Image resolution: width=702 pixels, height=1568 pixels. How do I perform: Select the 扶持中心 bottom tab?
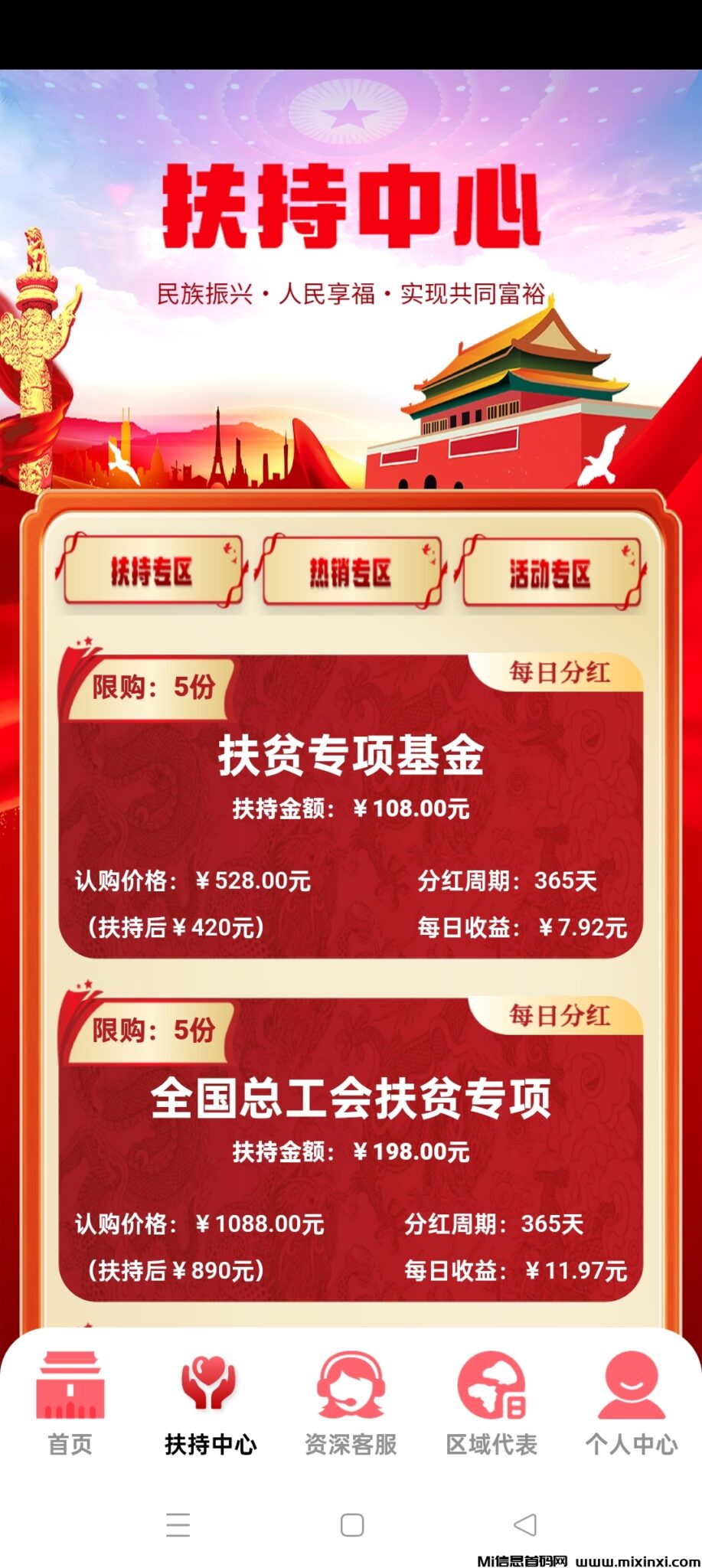[x=211, y=1403]
